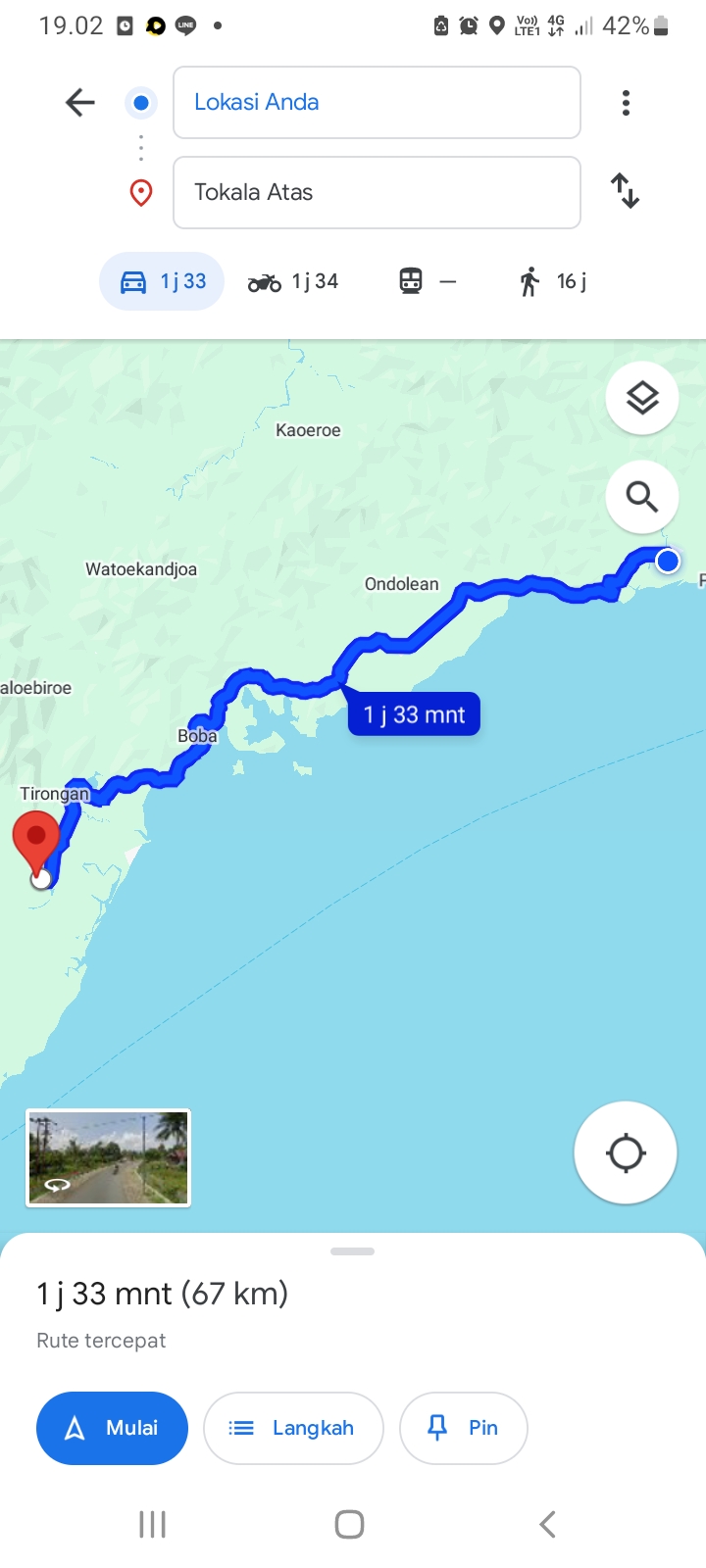
Task: View route steps with Langkah
Action: (293, 1428)
